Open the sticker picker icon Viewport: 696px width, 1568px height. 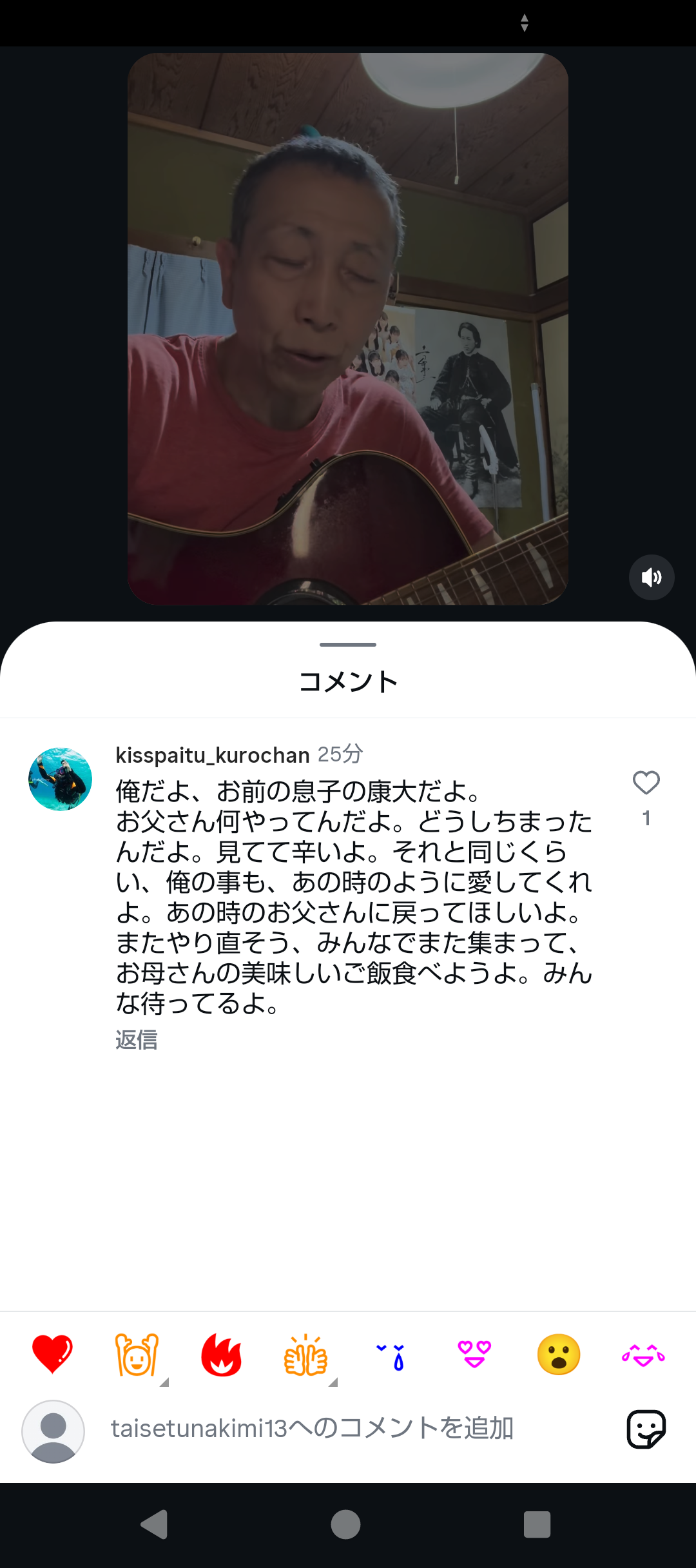(x=646, y=1429)
